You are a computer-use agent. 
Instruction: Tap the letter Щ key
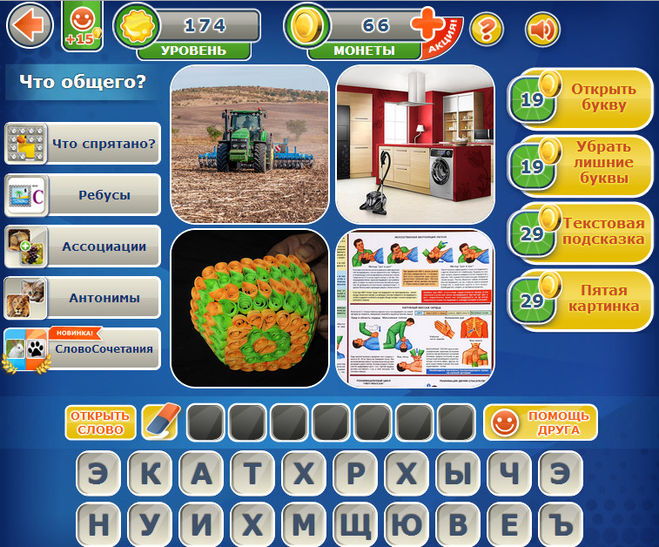(x=355, y=523)
